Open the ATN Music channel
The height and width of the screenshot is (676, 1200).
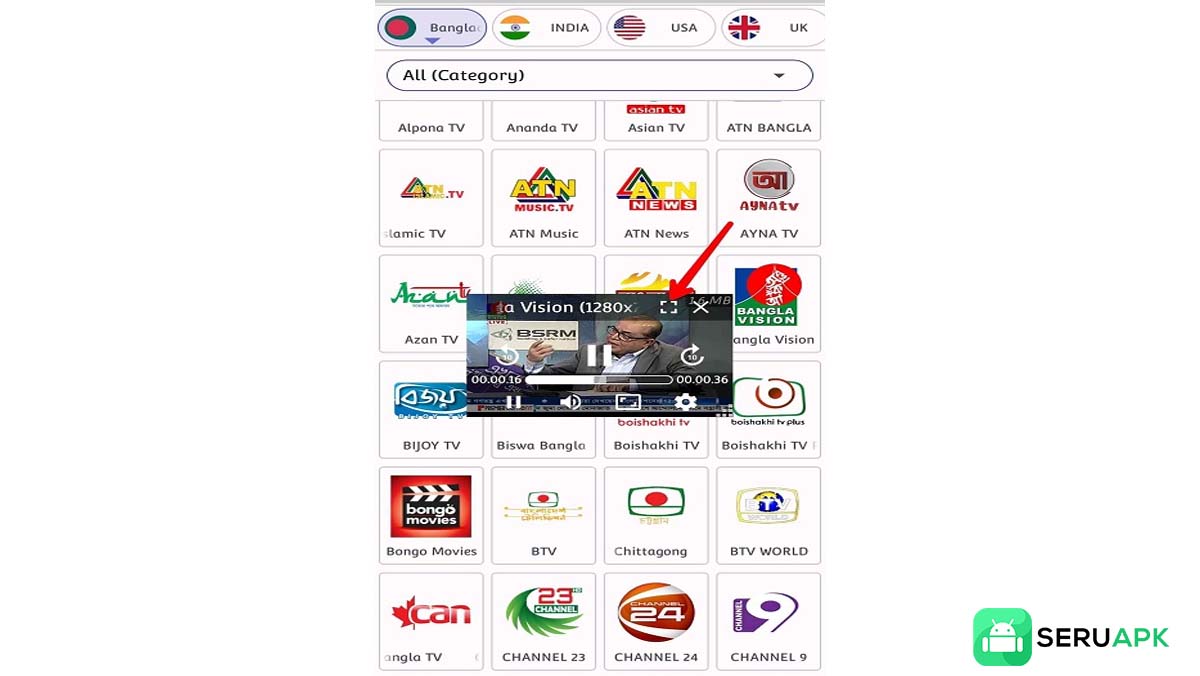click(x=544, y=198)
